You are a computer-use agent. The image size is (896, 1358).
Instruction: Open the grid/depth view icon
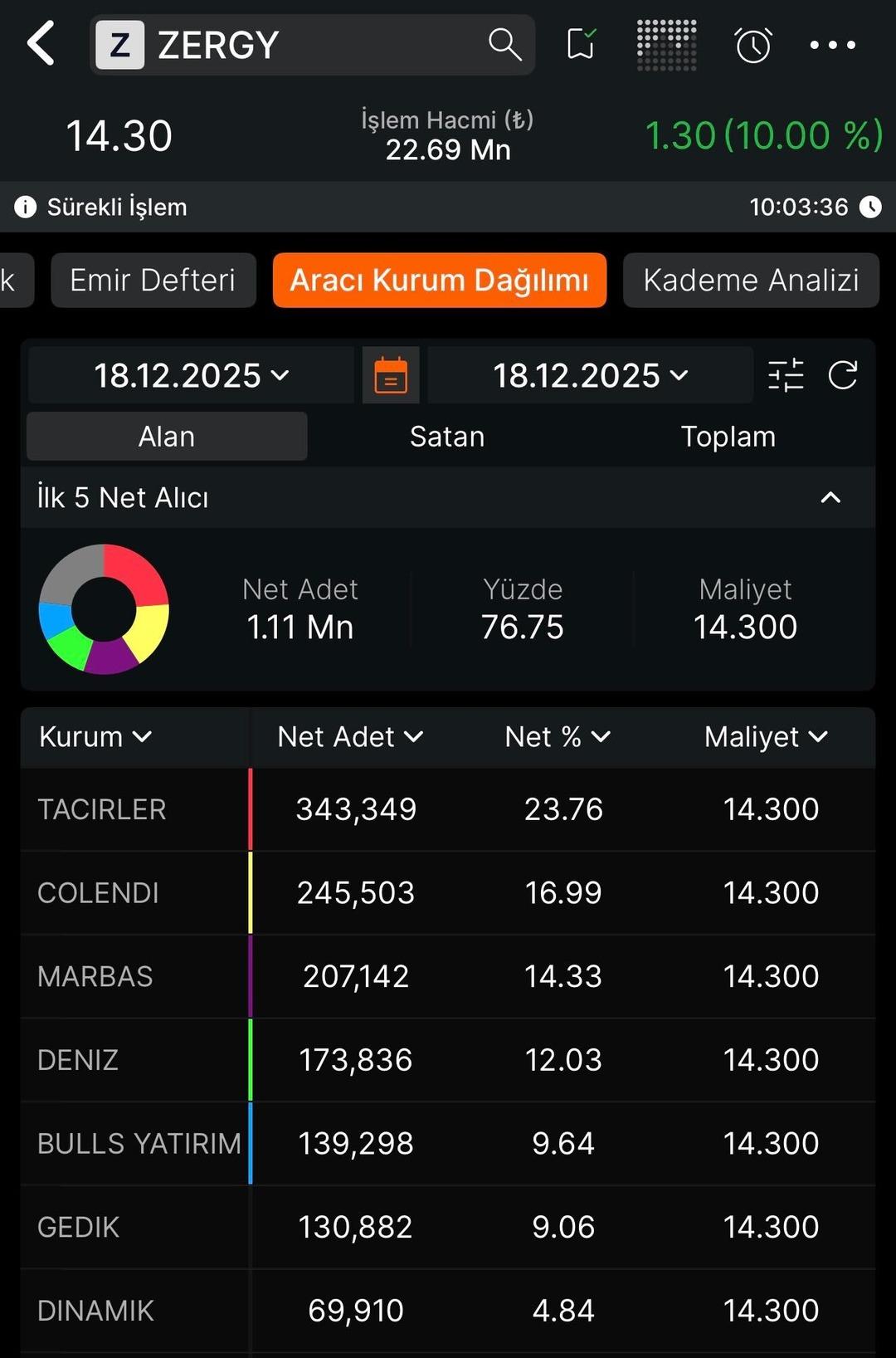pyautogui.click(x=667, y=45)
